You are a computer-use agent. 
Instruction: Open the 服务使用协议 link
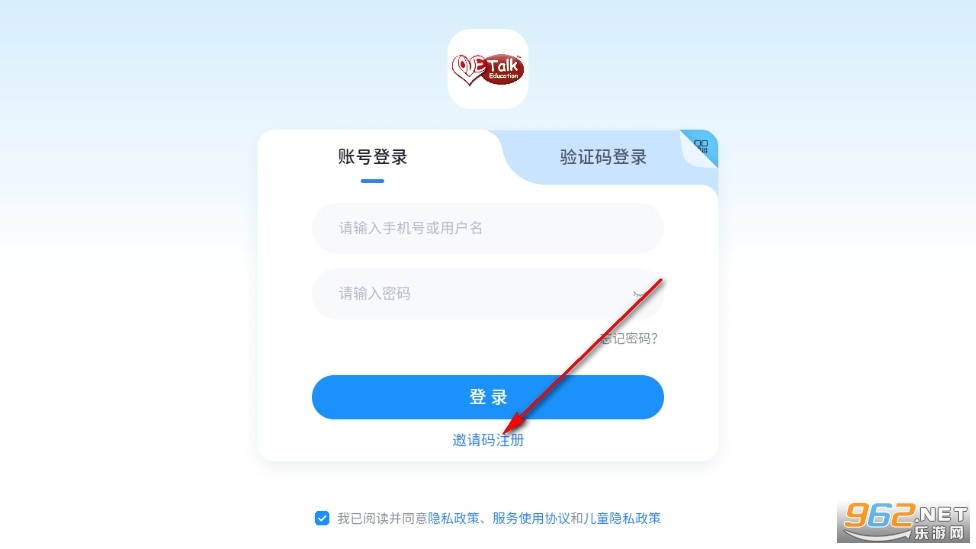pos(531,518)
